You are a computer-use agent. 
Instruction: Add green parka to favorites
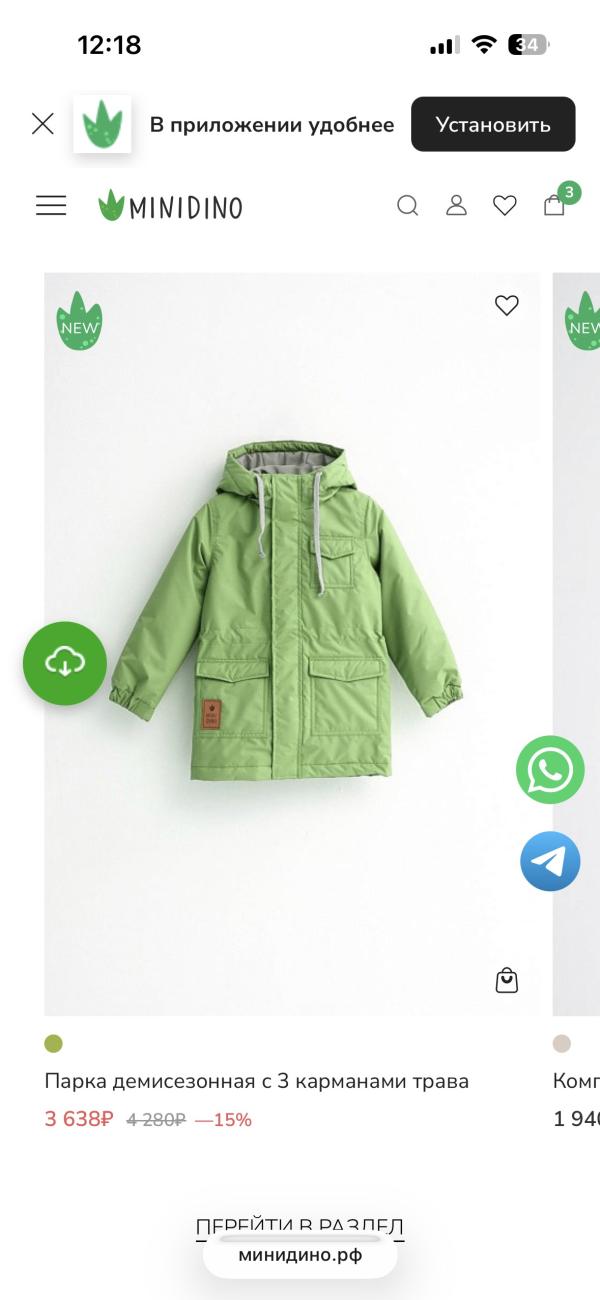507,305
